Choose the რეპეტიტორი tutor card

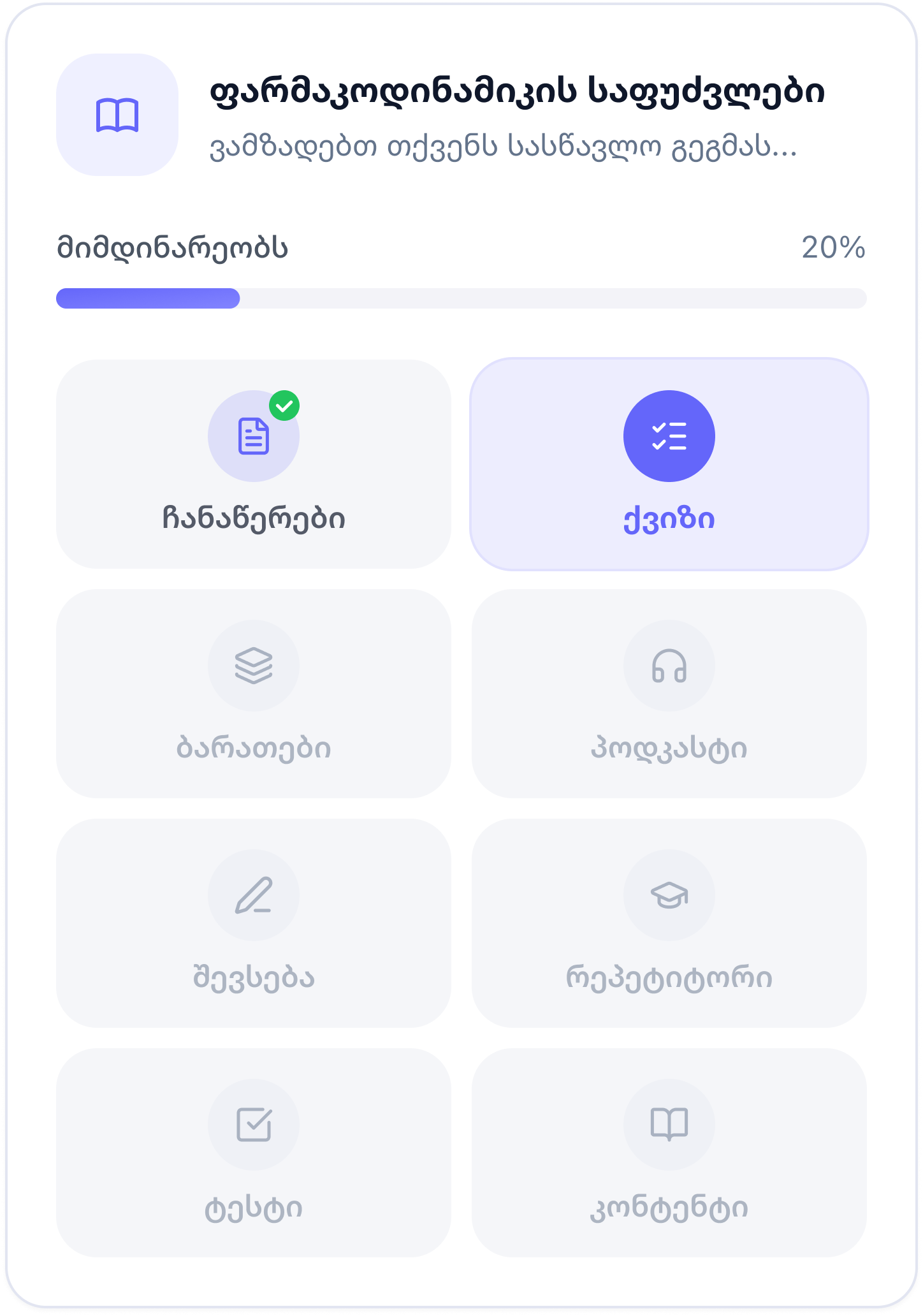coord(669,923)
